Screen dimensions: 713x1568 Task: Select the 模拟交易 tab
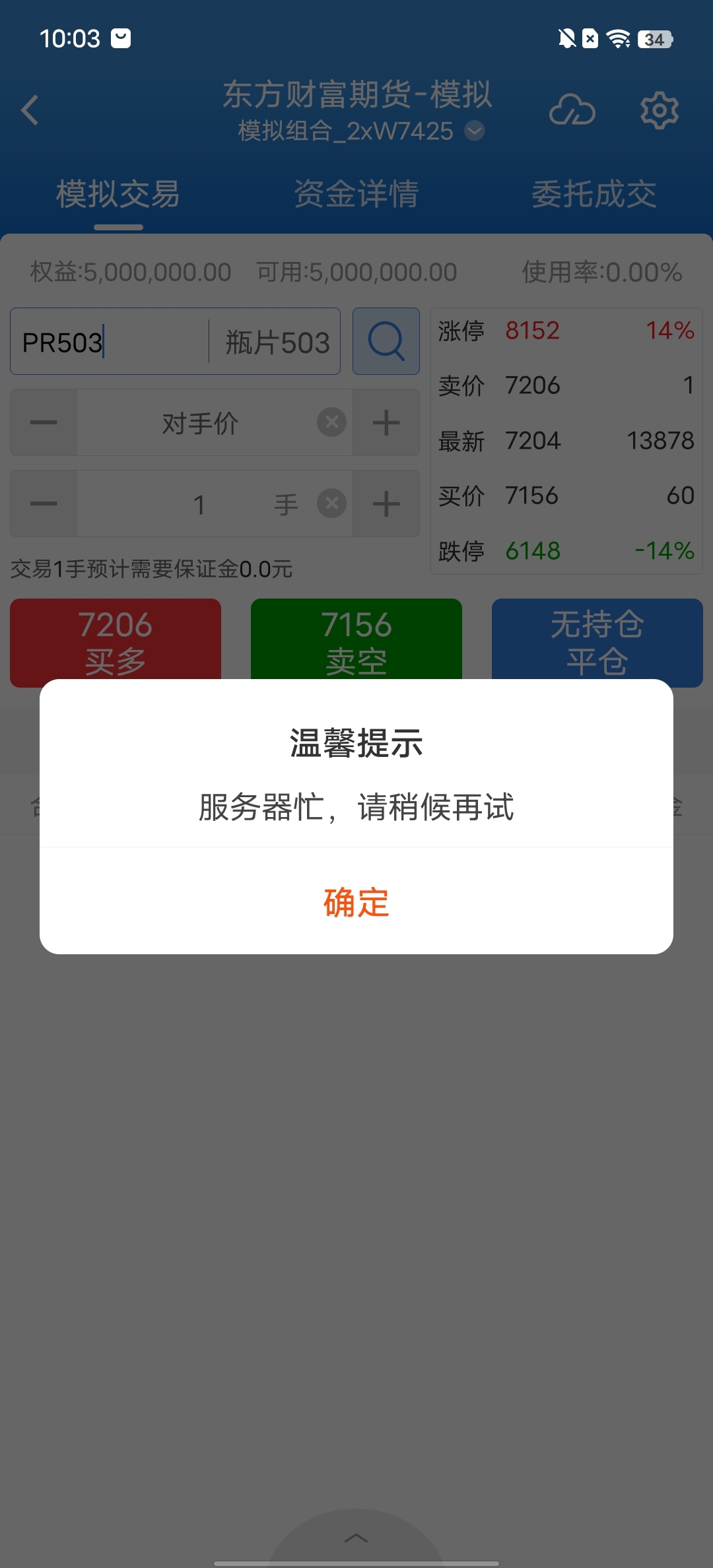(118, 194)
